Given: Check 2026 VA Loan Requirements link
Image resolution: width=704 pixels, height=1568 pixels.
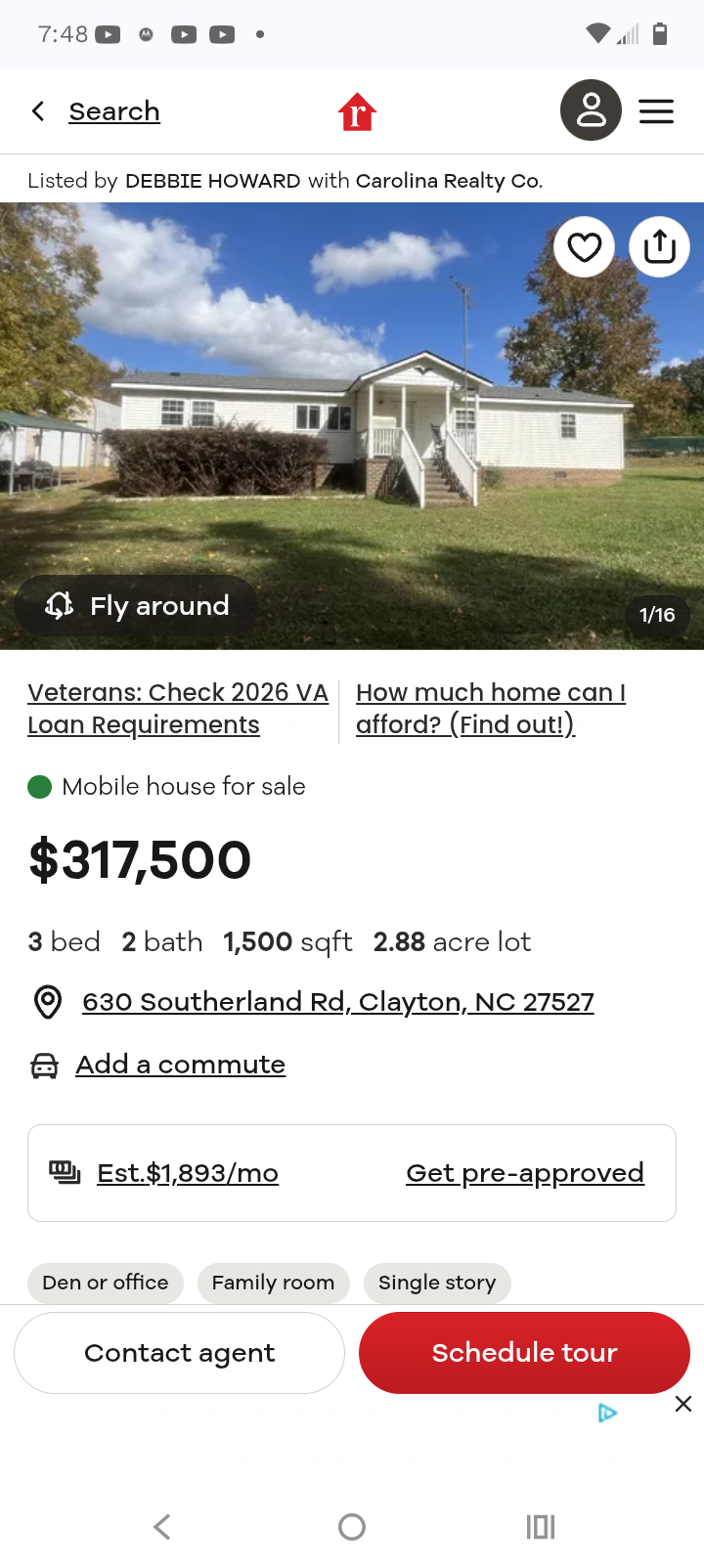Looking at the screenshot, I should [x=178, y=708].
